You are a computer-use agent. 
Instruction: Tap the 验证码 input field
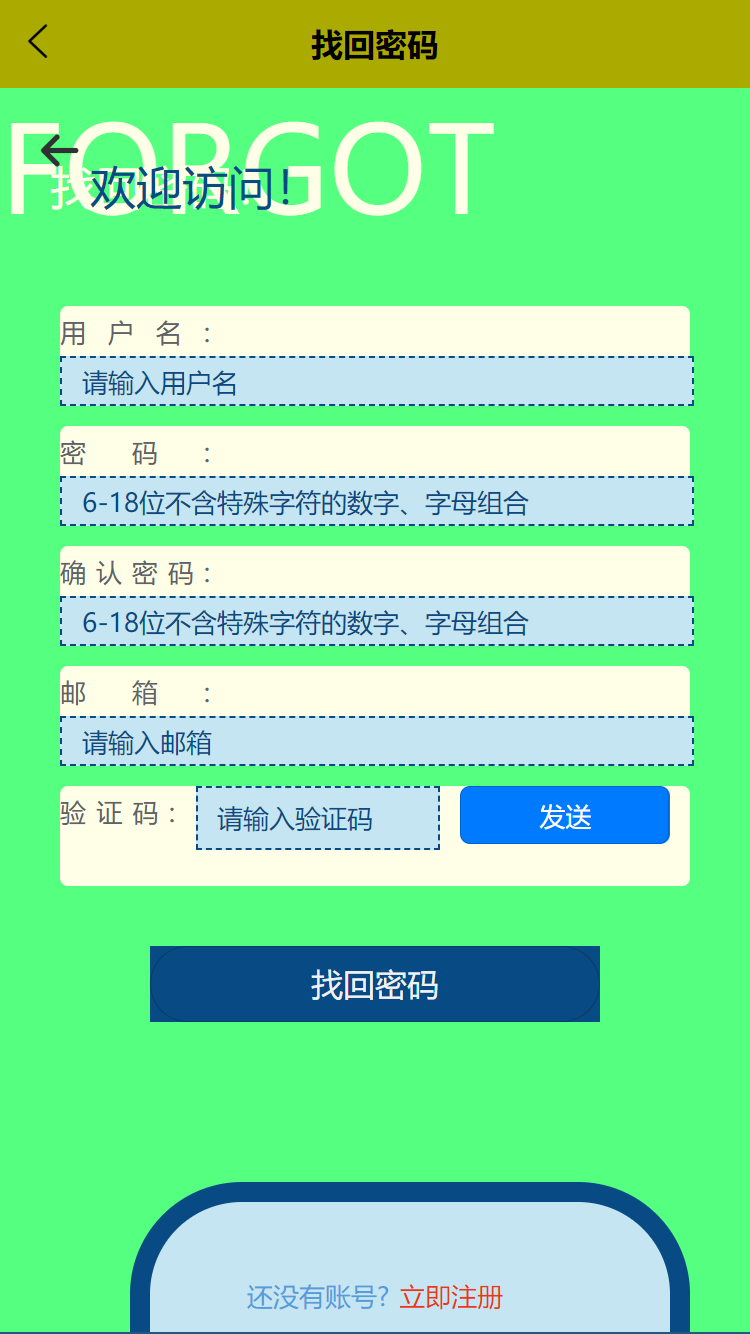318,819
